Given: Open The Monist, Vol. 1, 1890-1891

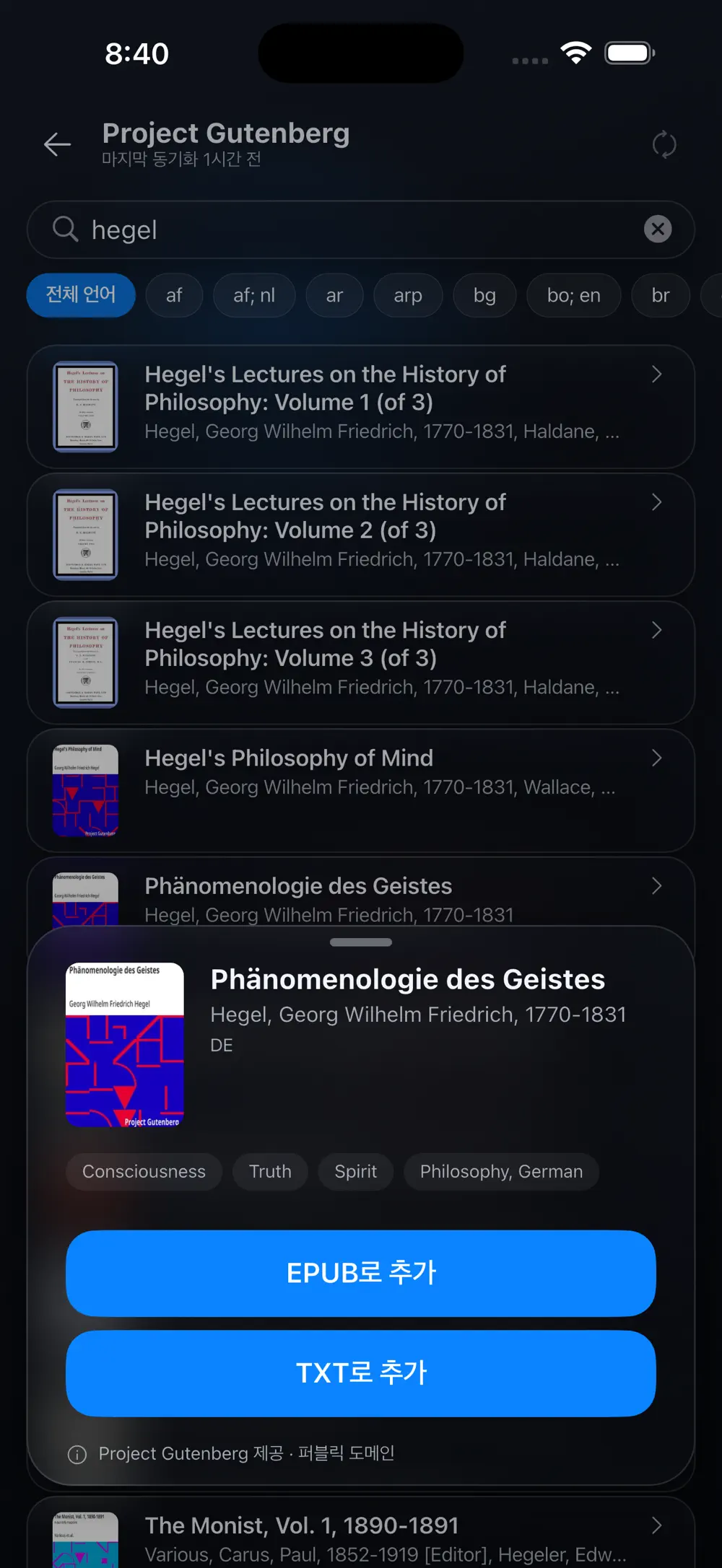Looking at the screenshot, I should point(361,1533).
